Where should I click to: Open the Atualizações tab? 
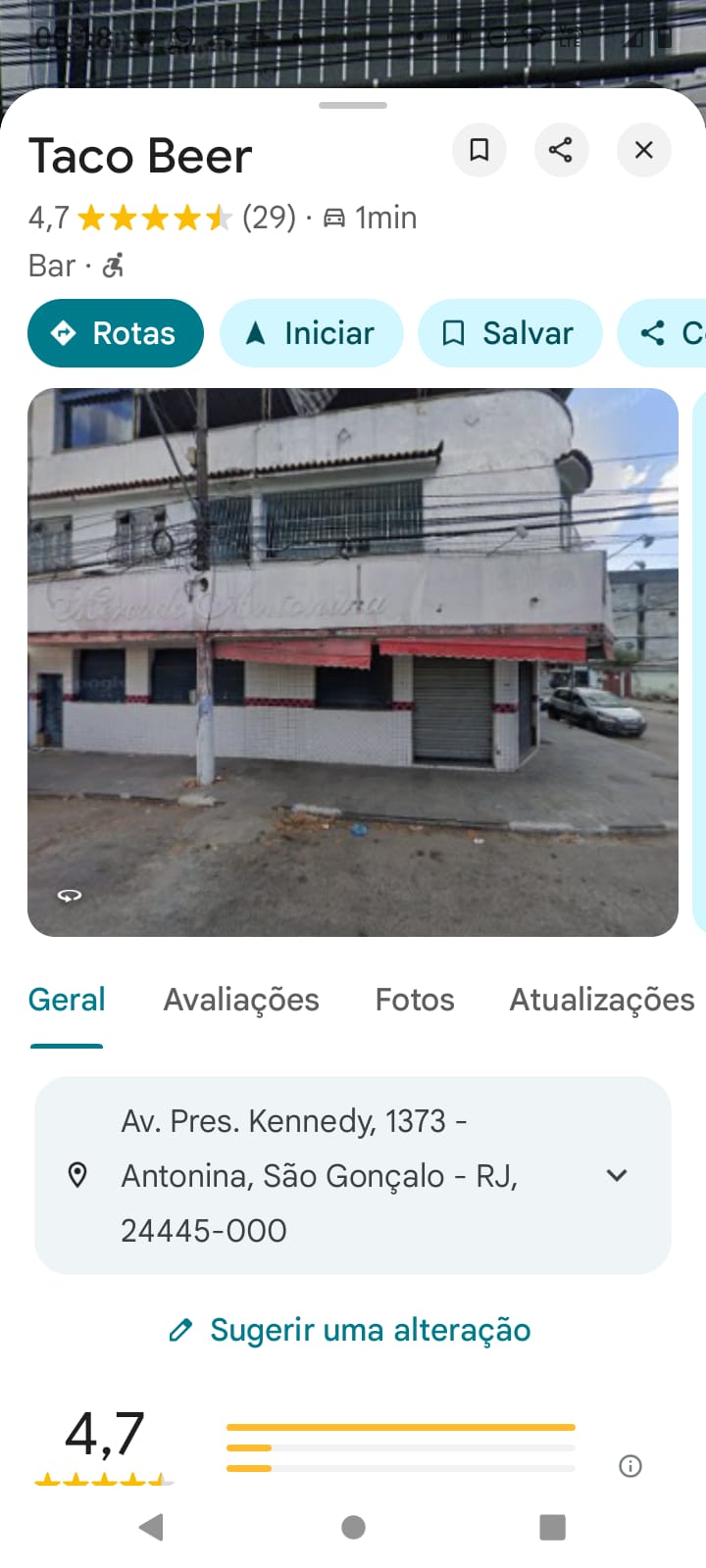click(x=601, y=1000)
